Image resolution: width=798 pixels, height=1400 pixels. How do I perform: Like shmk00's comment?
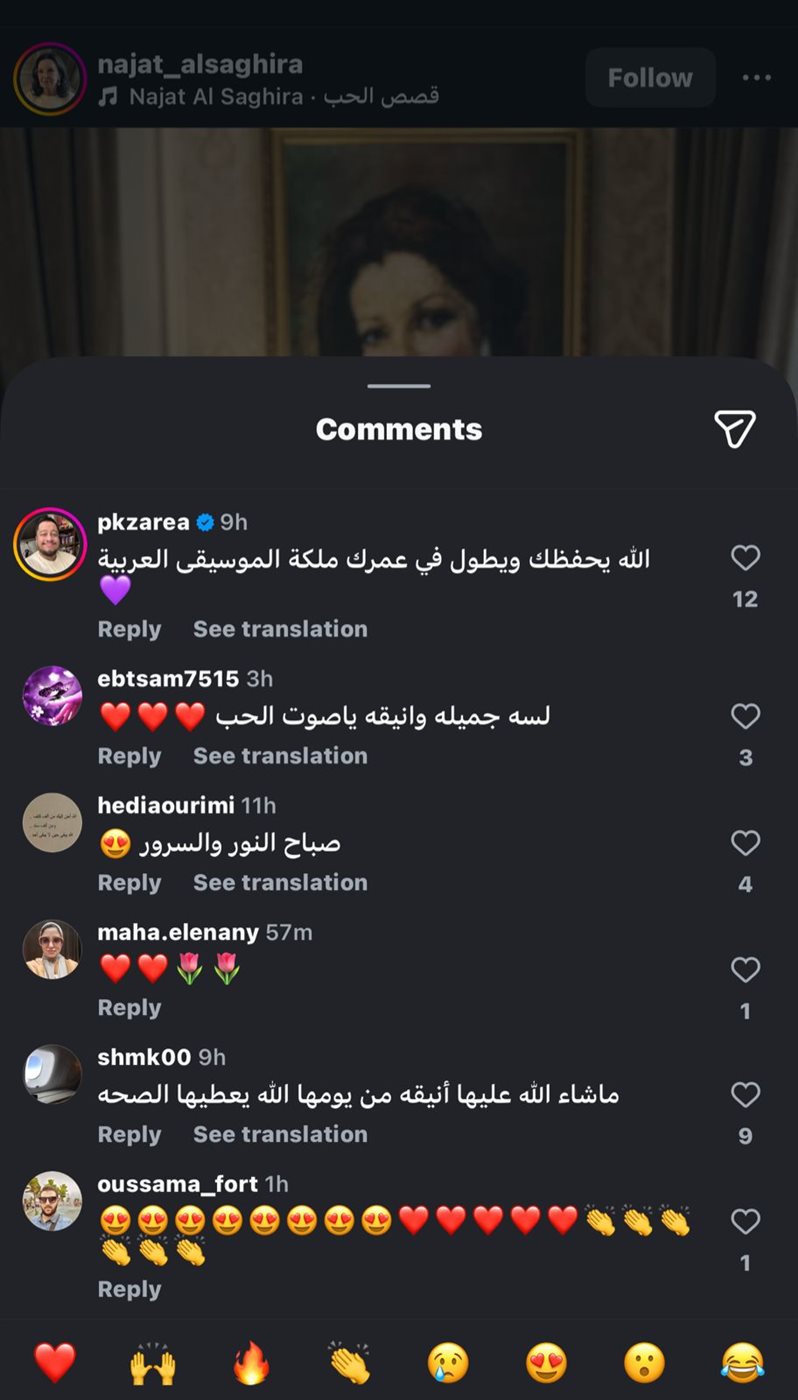pos(745,1095)
